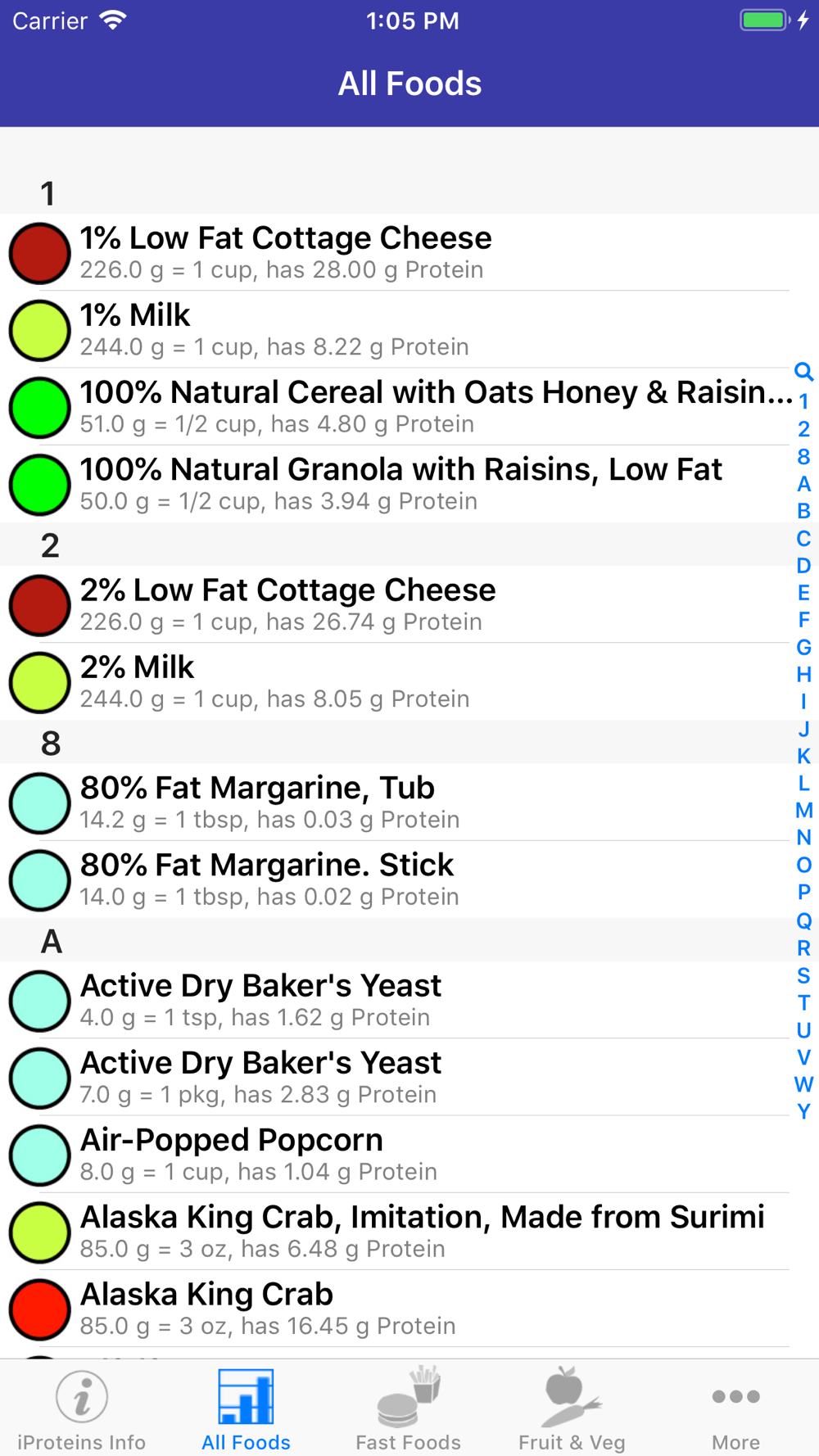Viewport: 819px width, 1456px height.
Task: Open the iProteins Info tab
Action: (82, 1409)
